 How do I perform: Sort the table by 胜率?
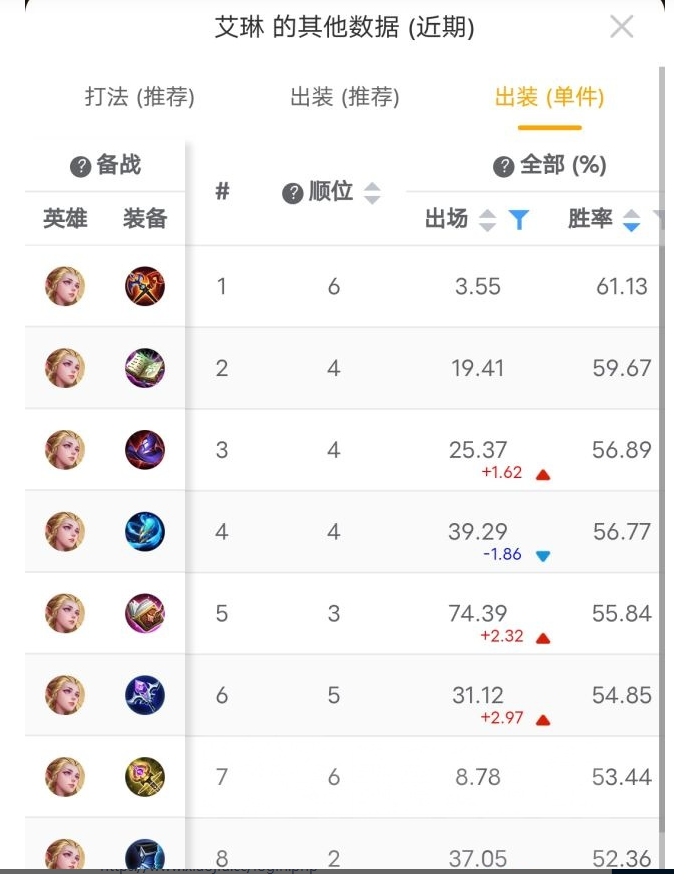[631, 220]
